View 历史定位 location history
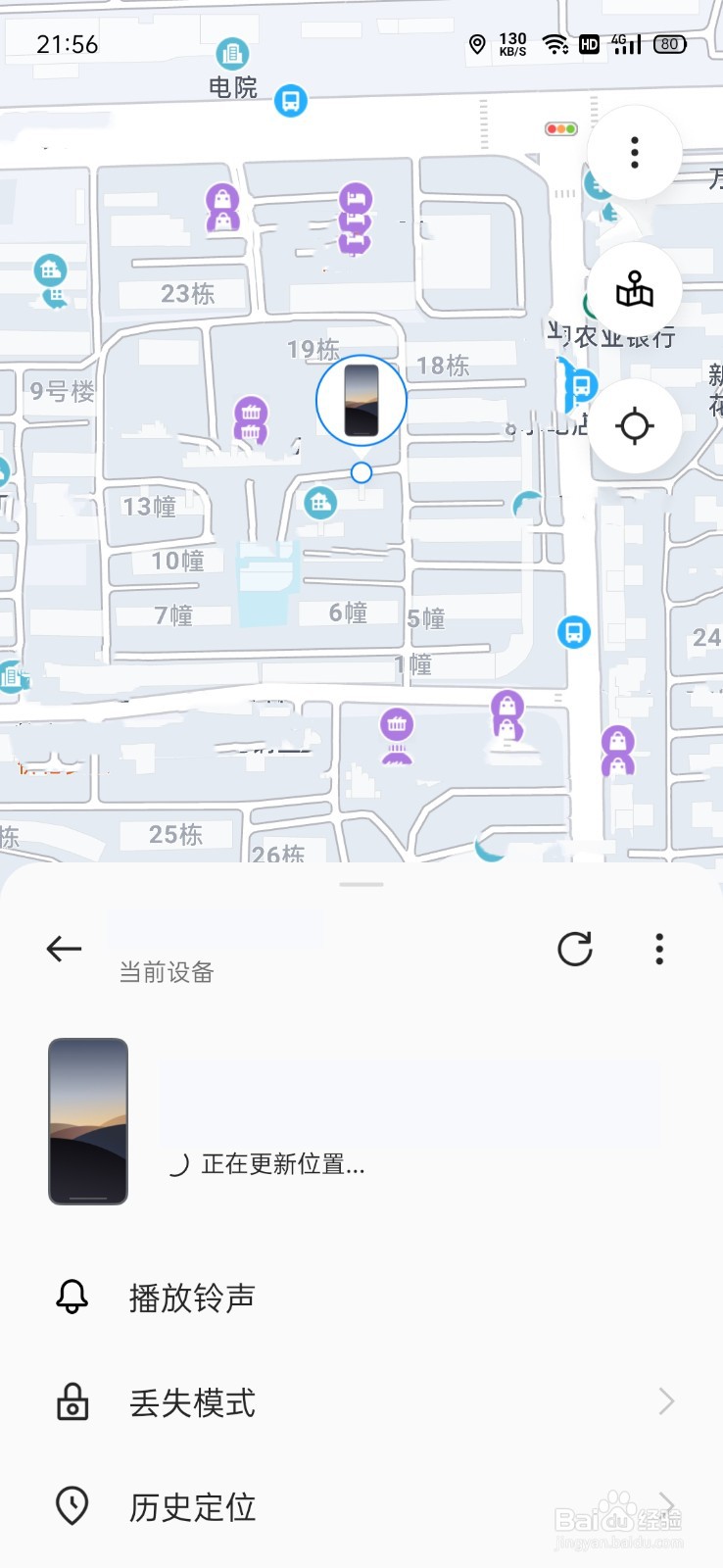Image resolution: width=723 pixels, height=1568 pixels. coord(192,1506)
